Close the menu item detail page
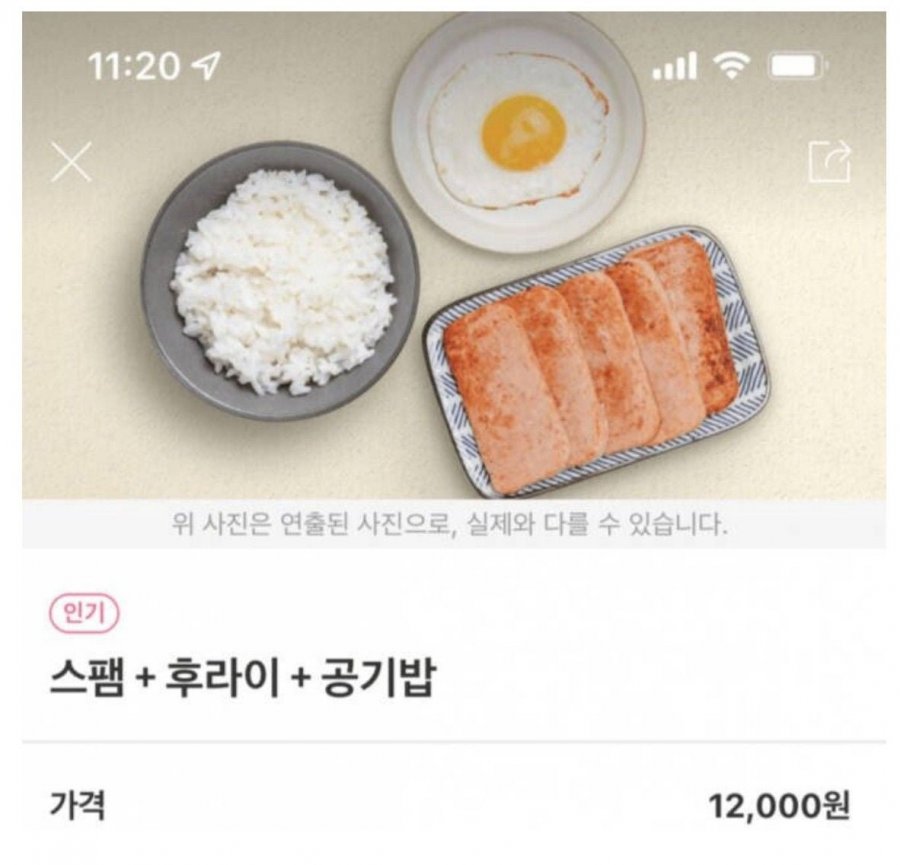Screen dimensions: 900x865 pos(71,162)
